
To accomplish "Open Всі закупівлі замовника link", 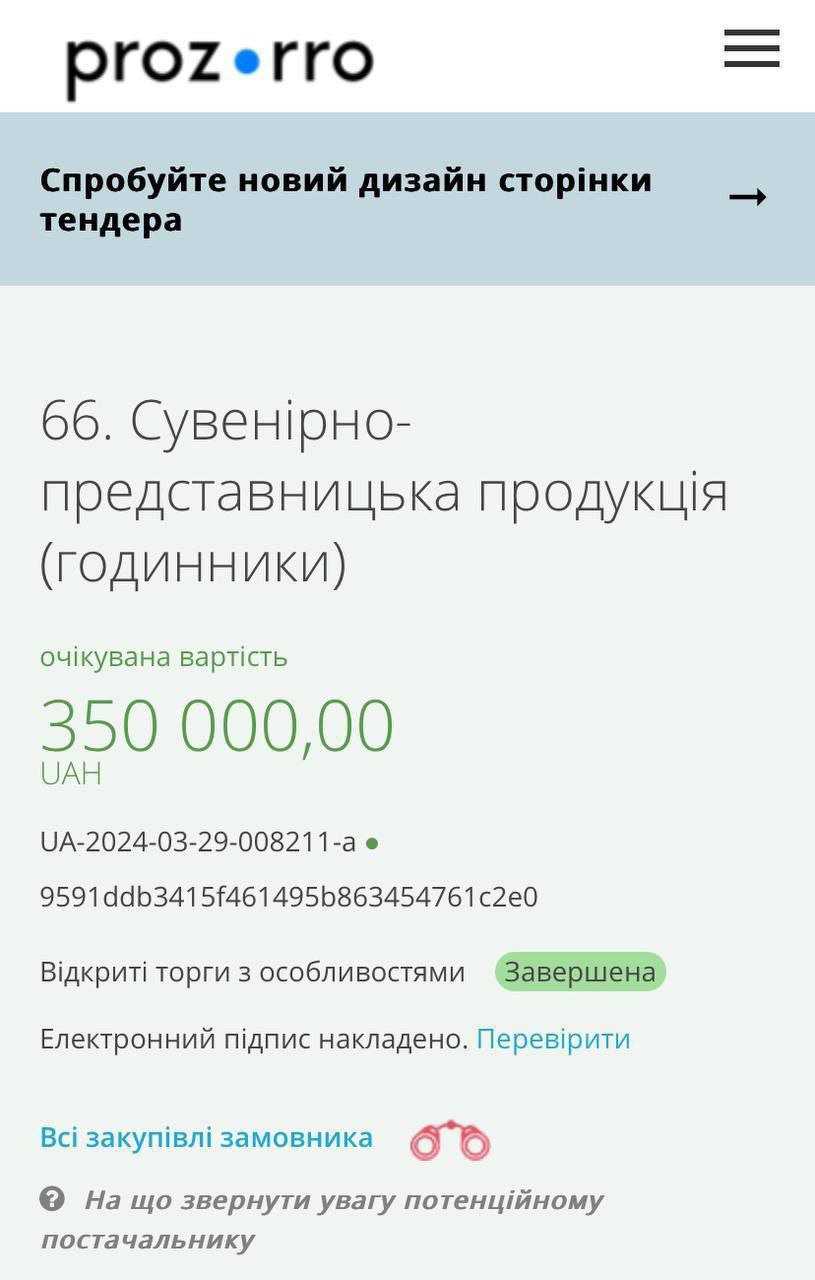I will click(206, 1137).
